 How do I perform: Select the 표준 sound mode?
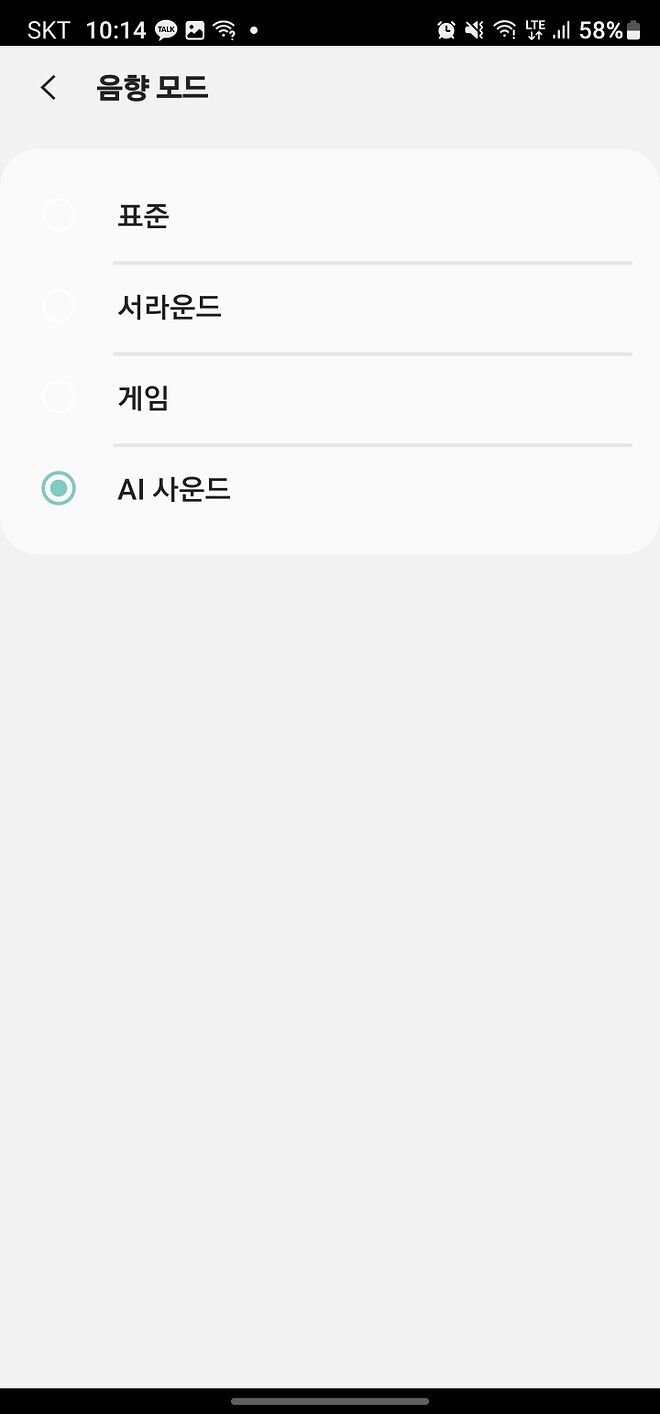[330, 215]
